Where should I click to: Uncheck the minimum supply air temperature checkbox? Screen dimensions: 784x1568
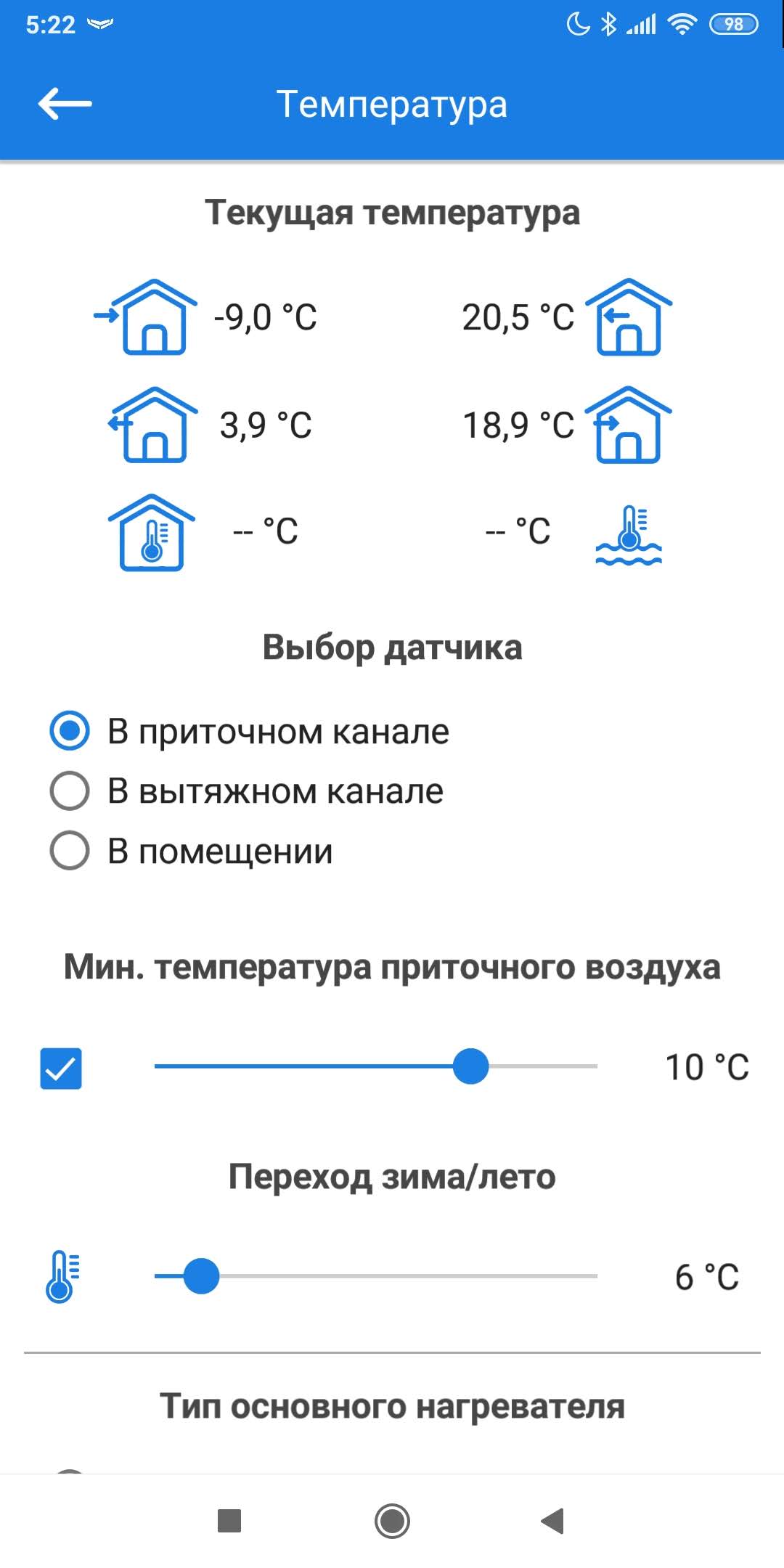point(61,1068)
